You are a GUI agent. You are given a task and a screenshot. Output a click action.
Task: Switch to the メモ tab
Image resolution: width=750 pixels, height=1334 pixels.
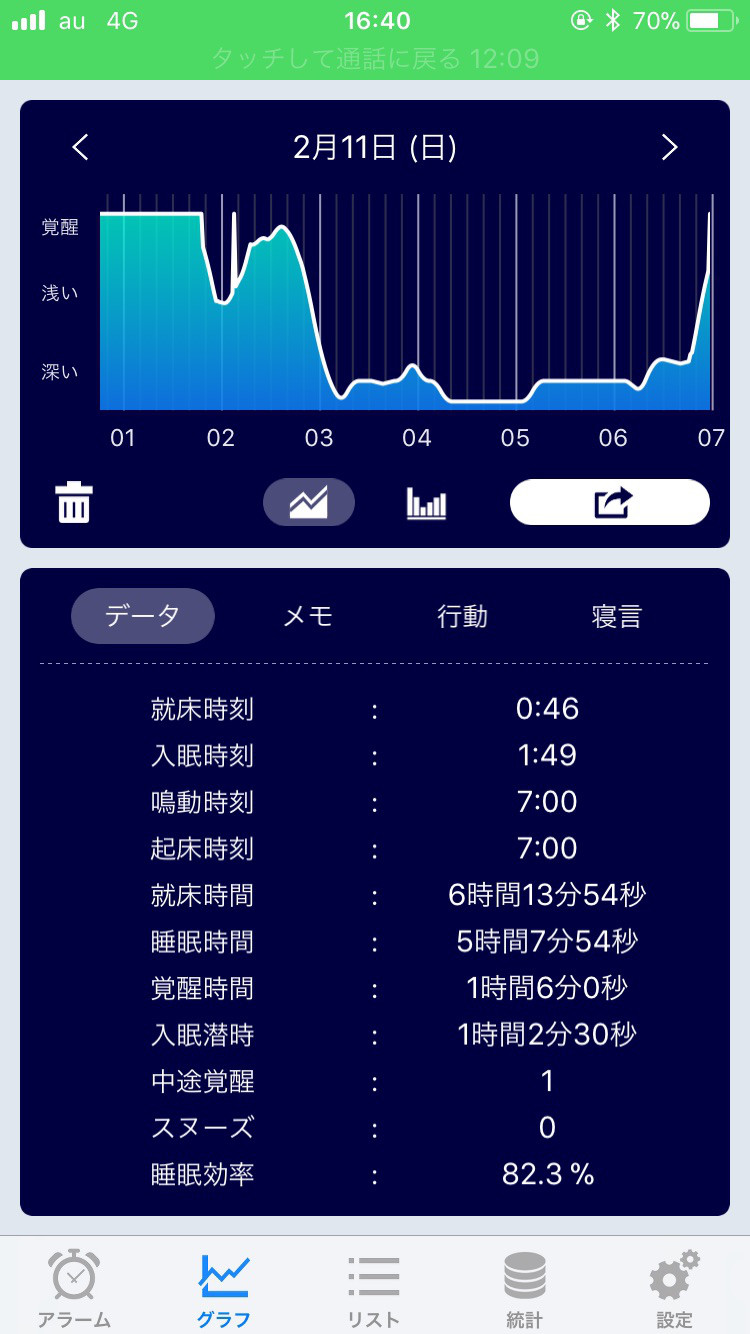coord(308,616)
